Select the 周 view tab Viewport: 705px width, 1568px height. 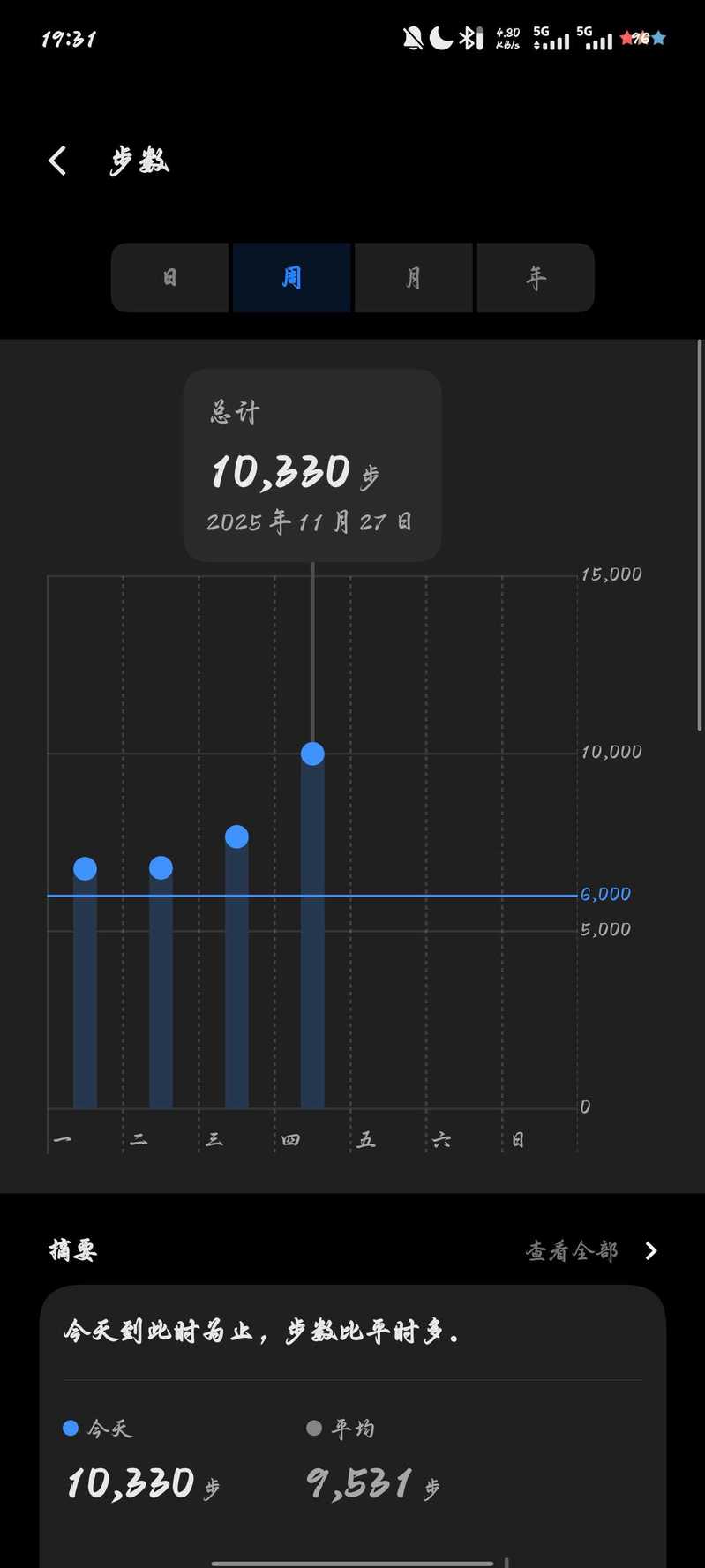[x=292, y=278]
